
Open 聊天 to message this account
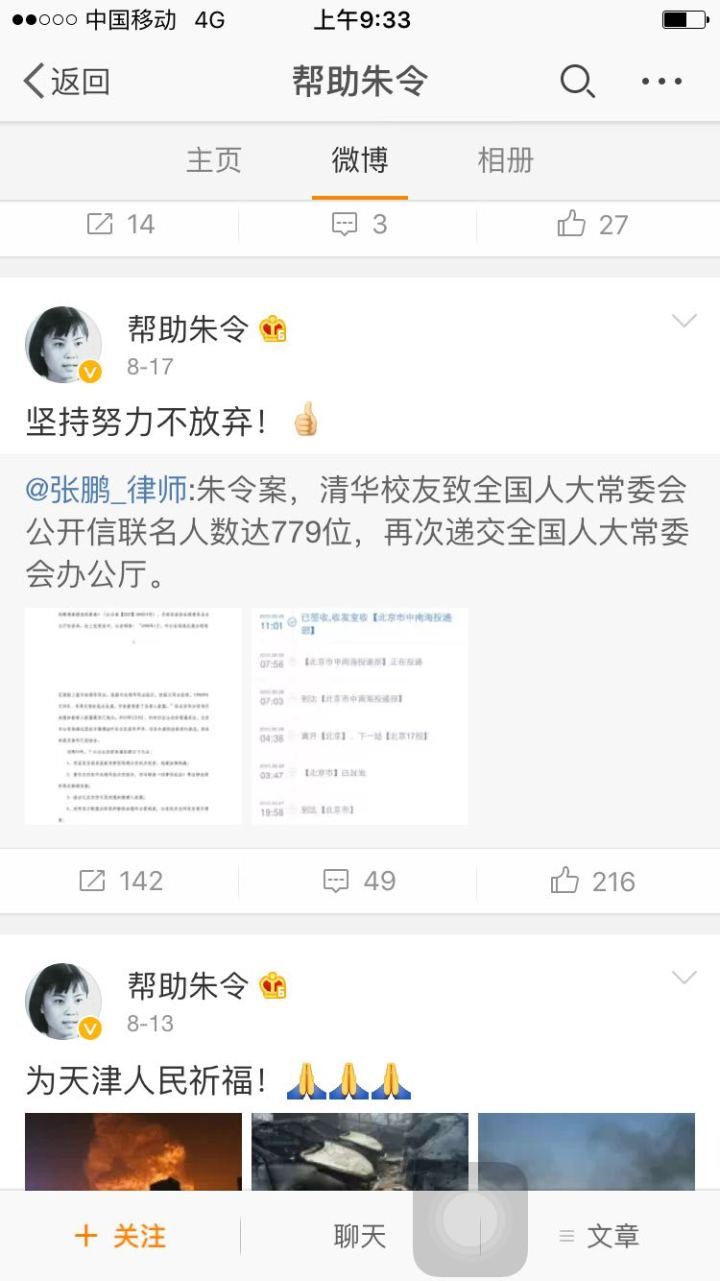coord(359,1236)
